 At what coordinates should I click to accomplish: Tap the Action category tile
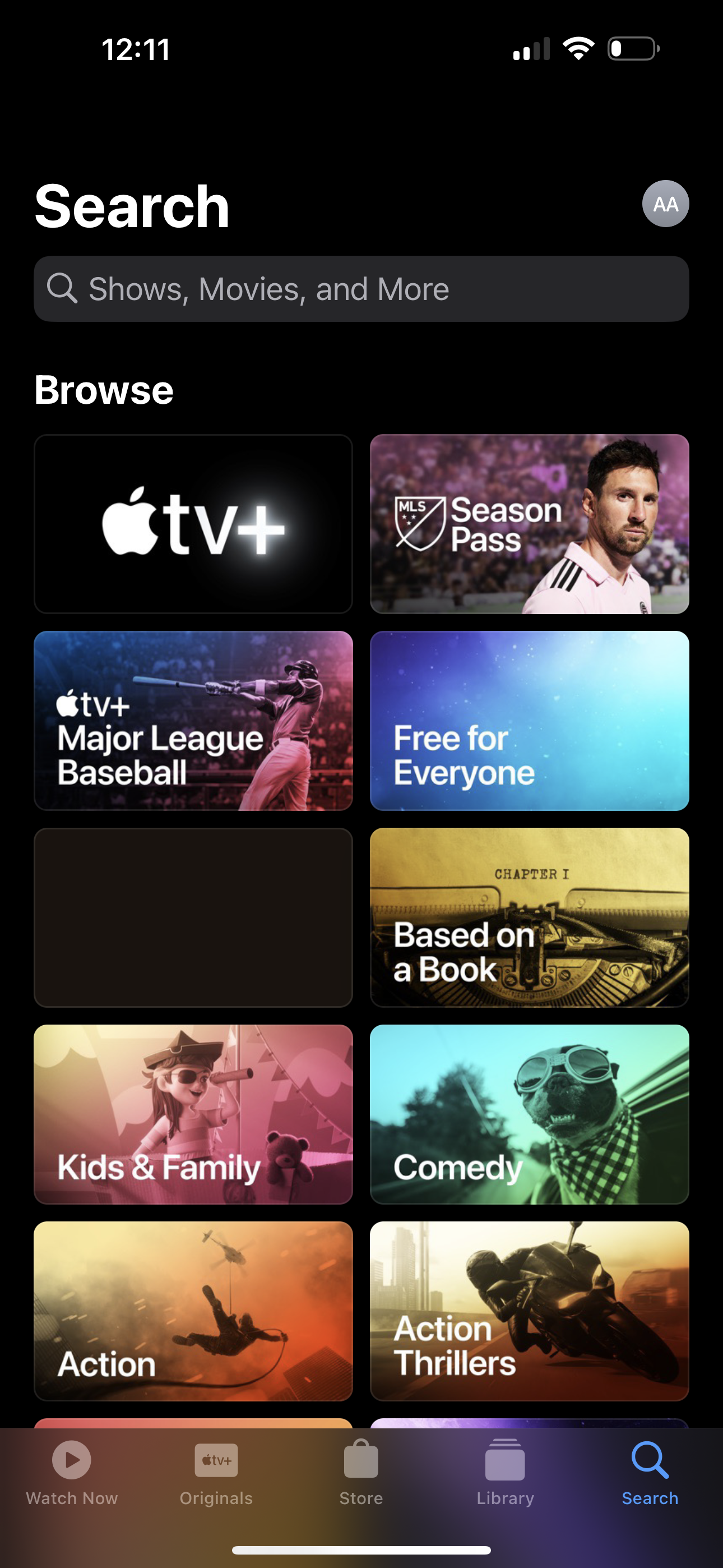193,1311
